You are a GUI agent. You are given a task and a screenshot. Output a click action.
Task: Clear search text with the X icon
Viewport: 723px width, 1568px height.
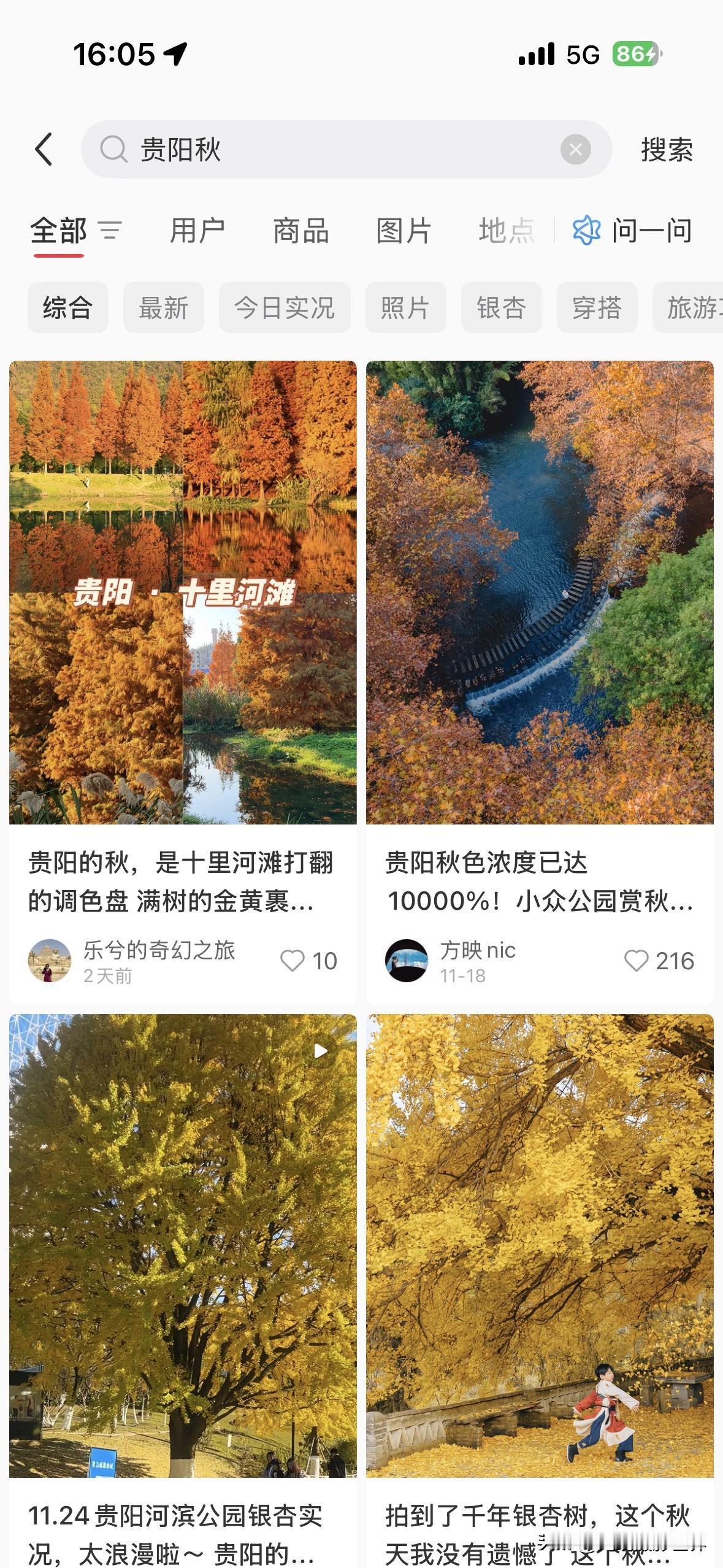(x=574, y=149)
